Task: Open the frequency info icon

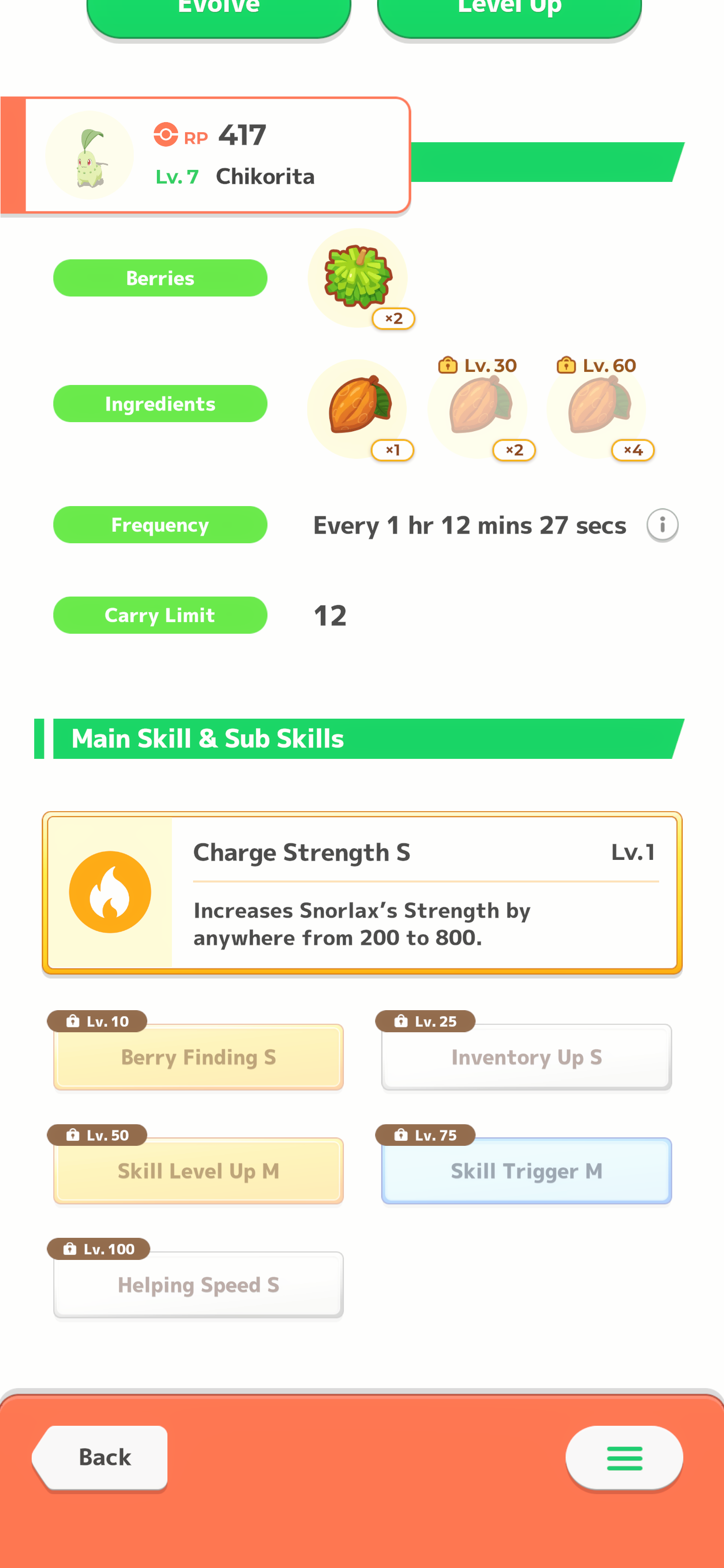Action: click(662, 525)
